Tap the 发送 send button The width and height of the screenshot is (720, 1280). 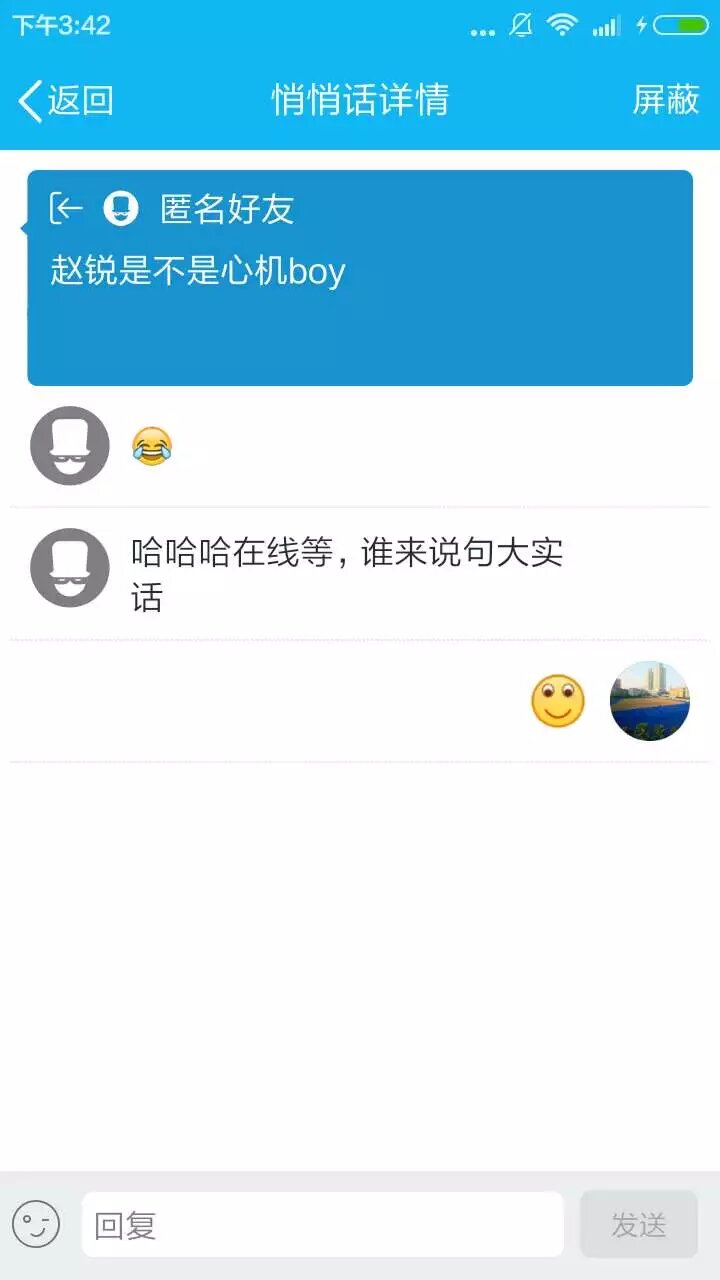click(638, 1225)
